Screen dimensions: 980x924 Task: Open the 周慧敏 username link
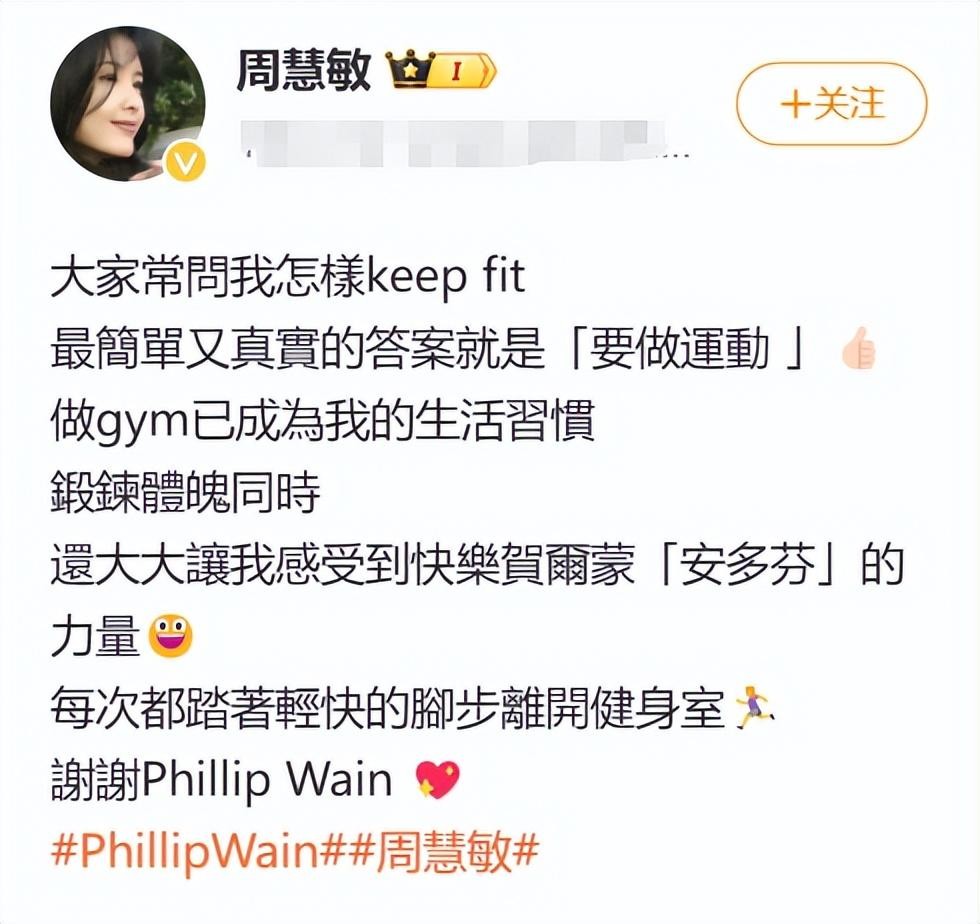tap(303, 73)
